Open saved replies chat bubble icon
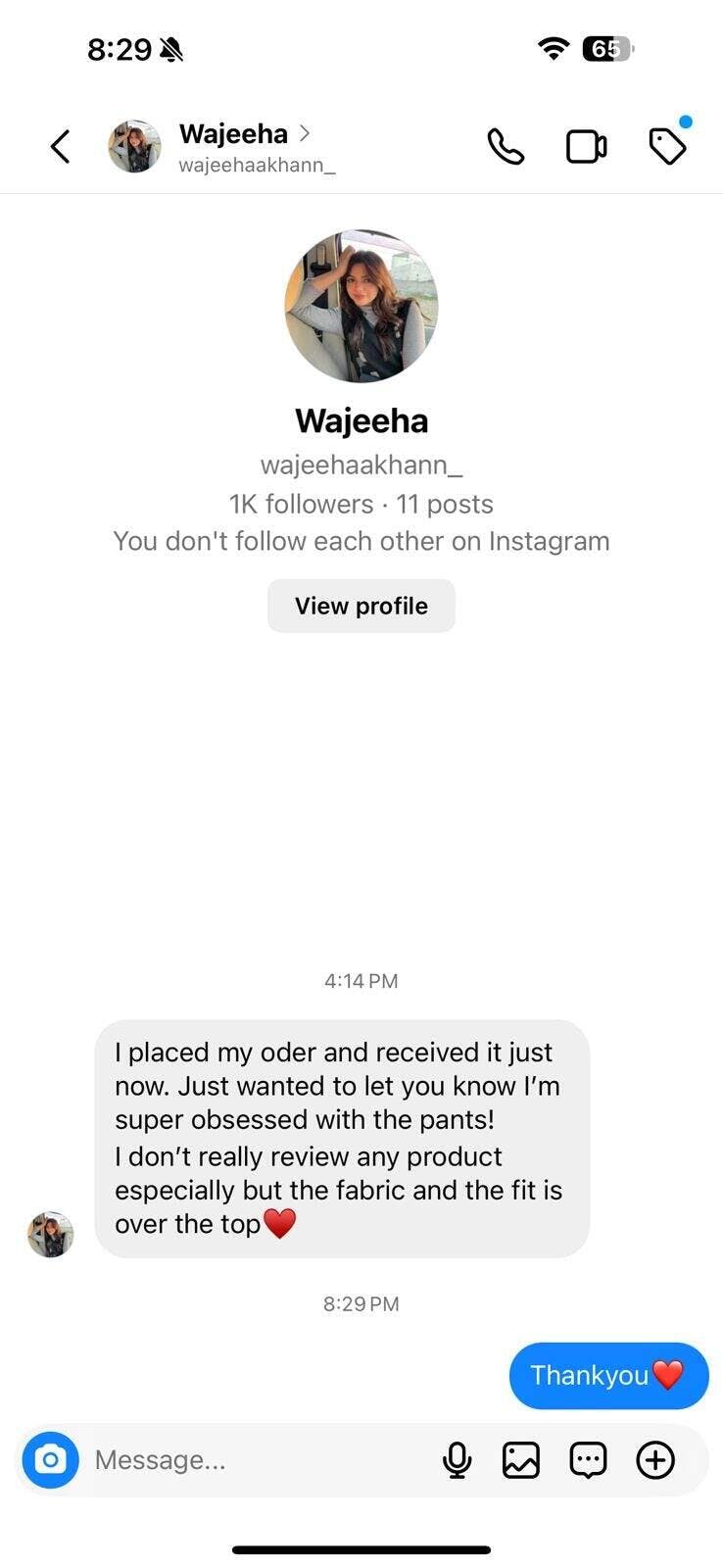The height and width of the screenshot is (1568, 723). [588, 1459]
